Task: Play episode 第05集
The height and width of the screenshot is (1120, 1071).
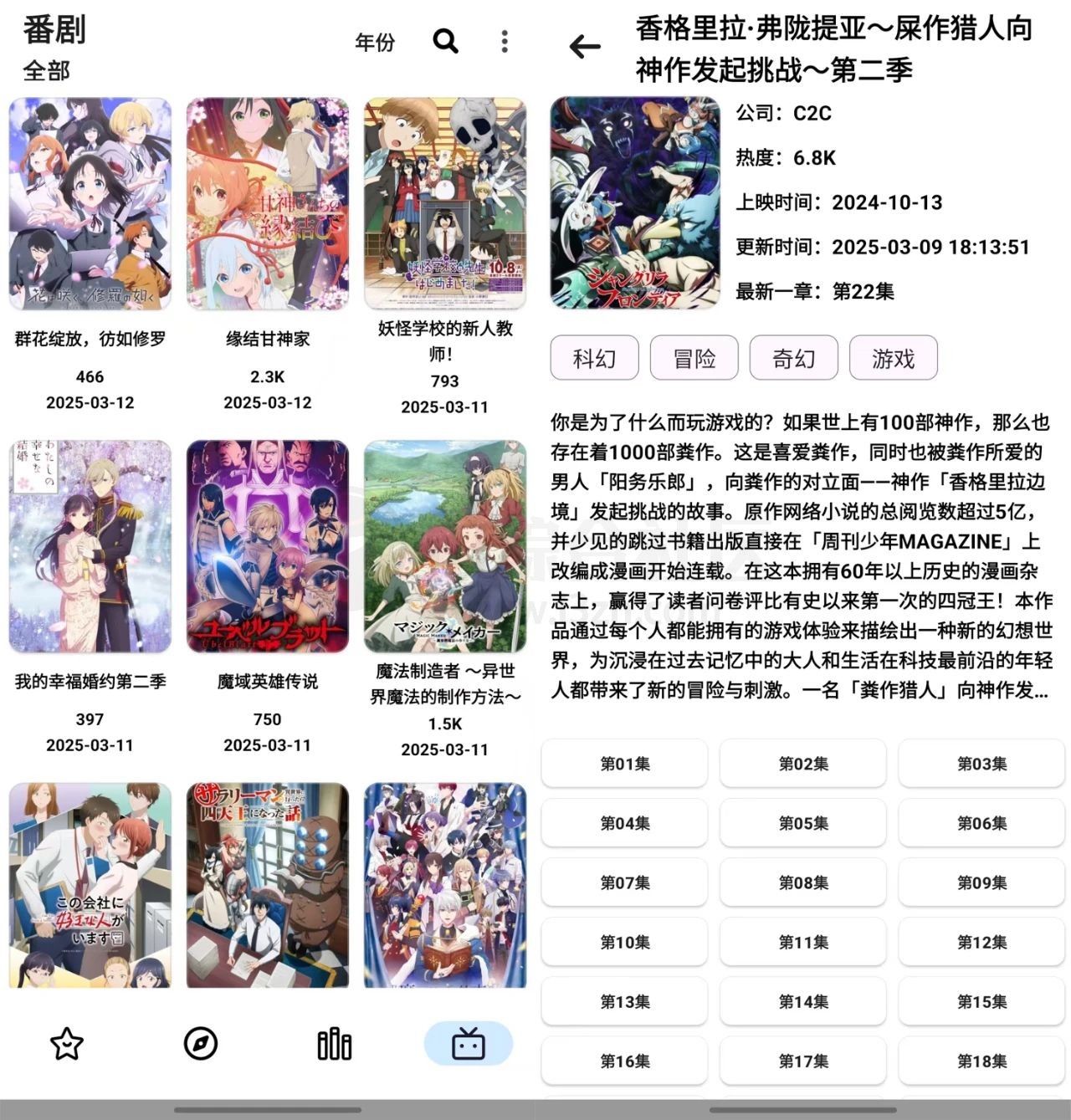Action: click(x=803, y=823)
